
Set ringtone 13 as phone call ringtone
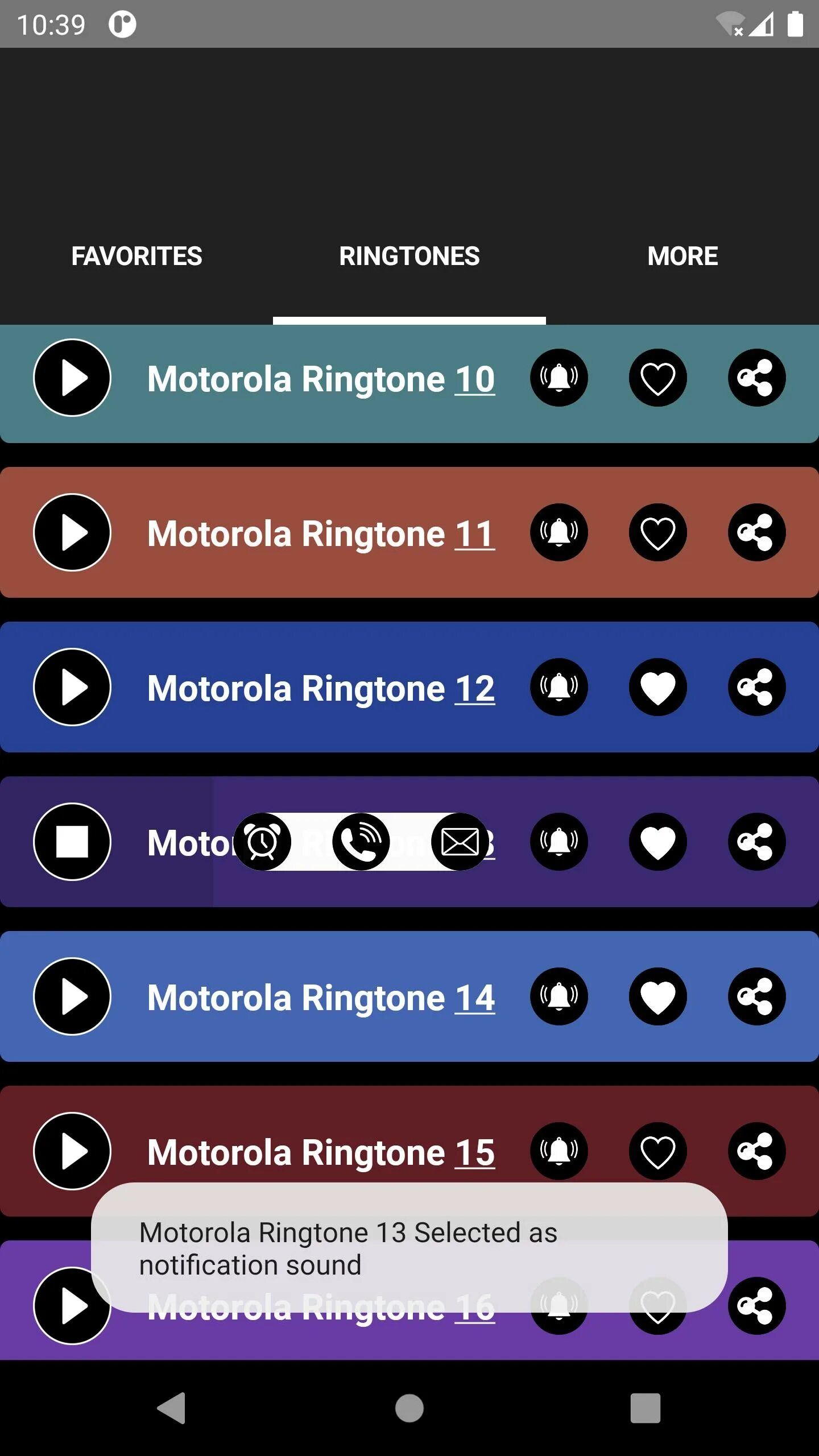(361, 842)
